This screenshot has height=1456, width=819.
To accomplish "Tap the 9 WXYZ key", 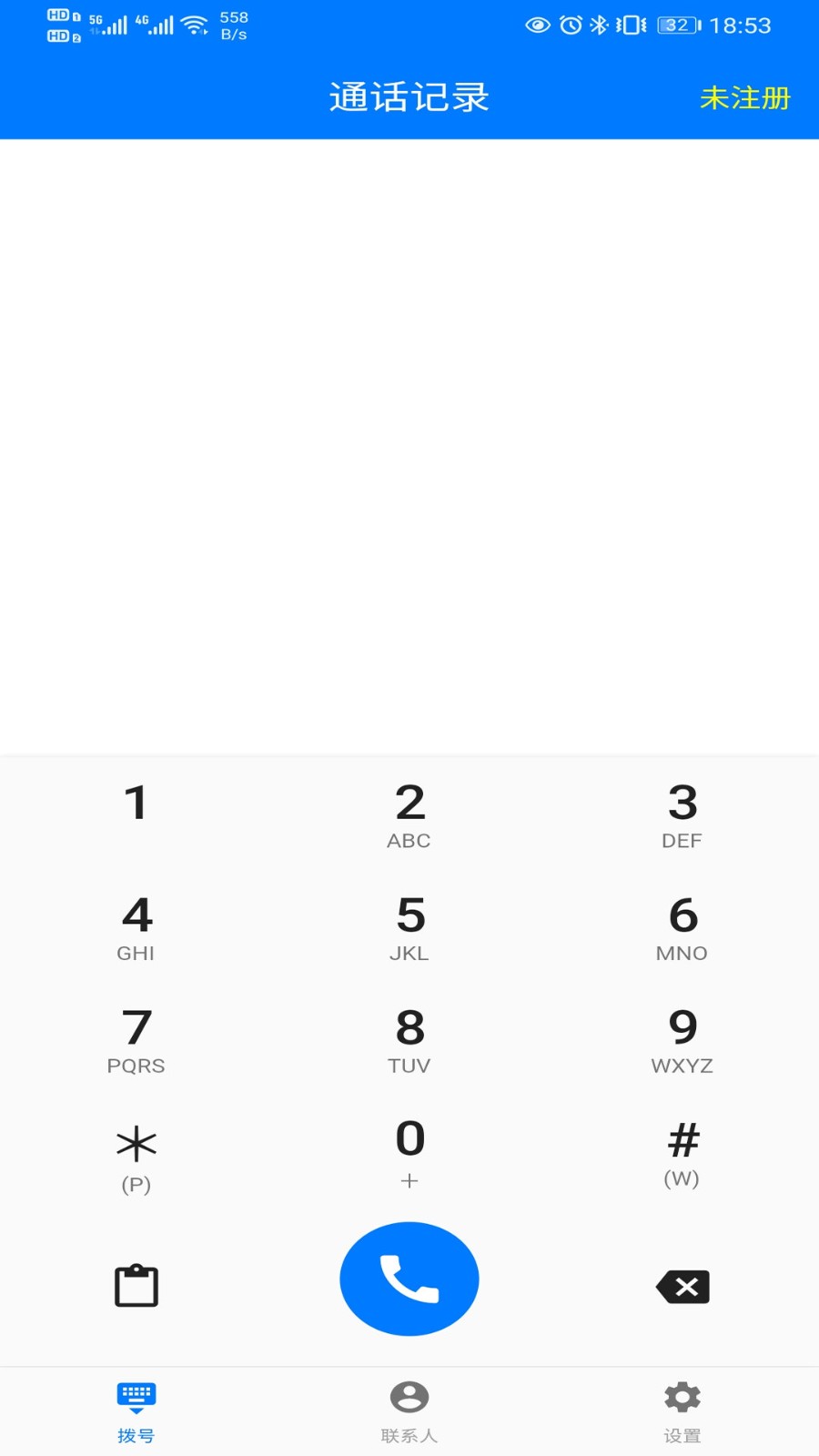I will click(682, 1039).
